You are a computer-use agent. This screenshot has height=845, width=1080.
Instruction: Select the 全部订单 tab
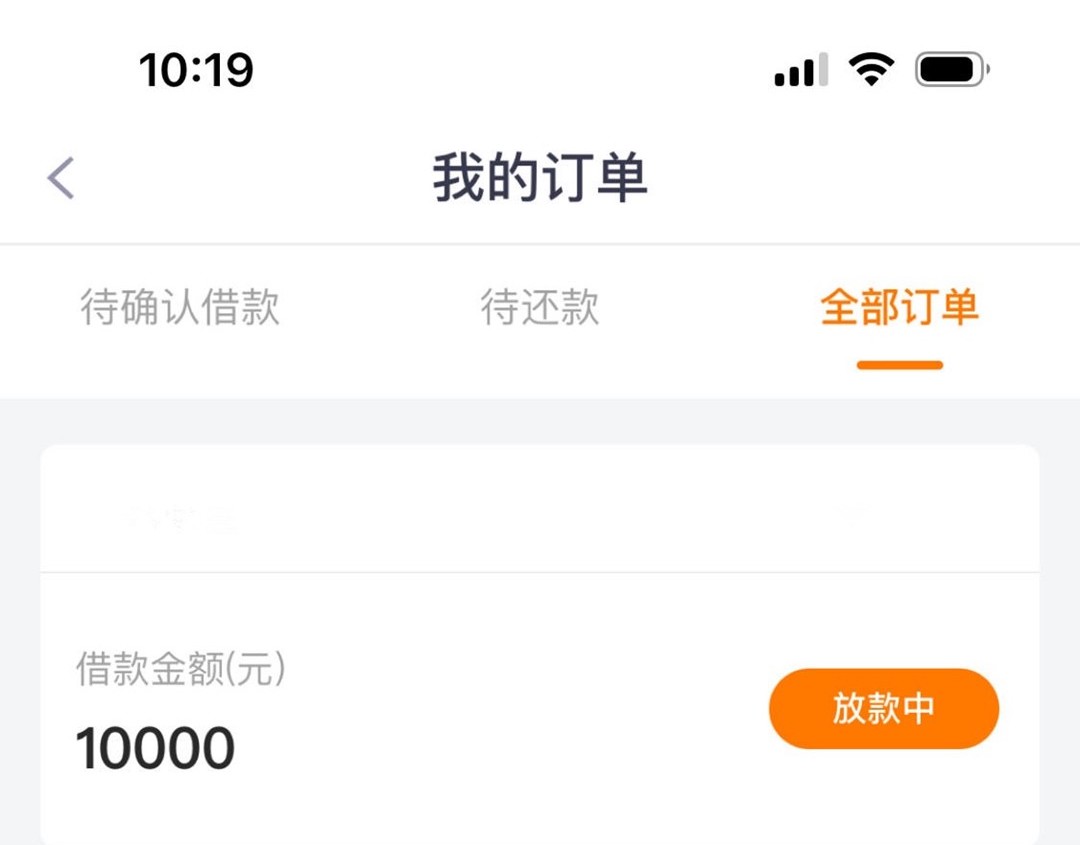pyautogui.click(x=899, y=307)
